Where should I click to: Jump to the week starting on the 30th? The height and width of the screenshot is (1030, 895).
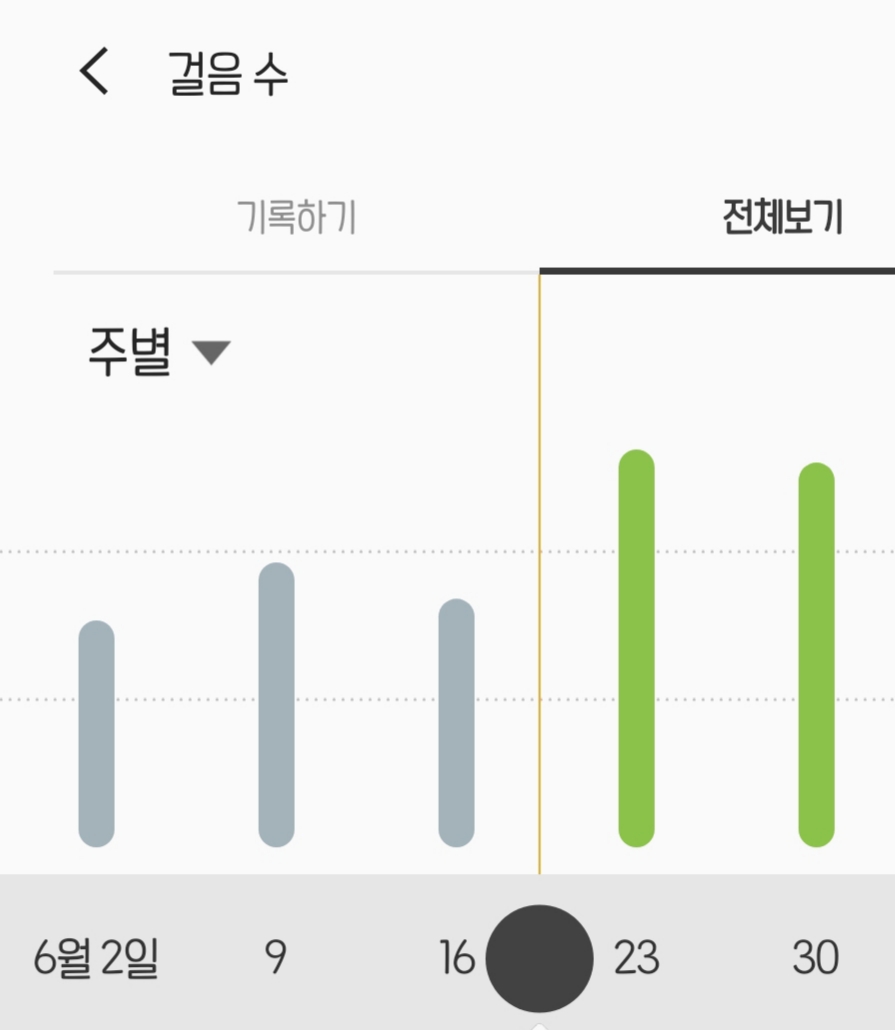816,958
